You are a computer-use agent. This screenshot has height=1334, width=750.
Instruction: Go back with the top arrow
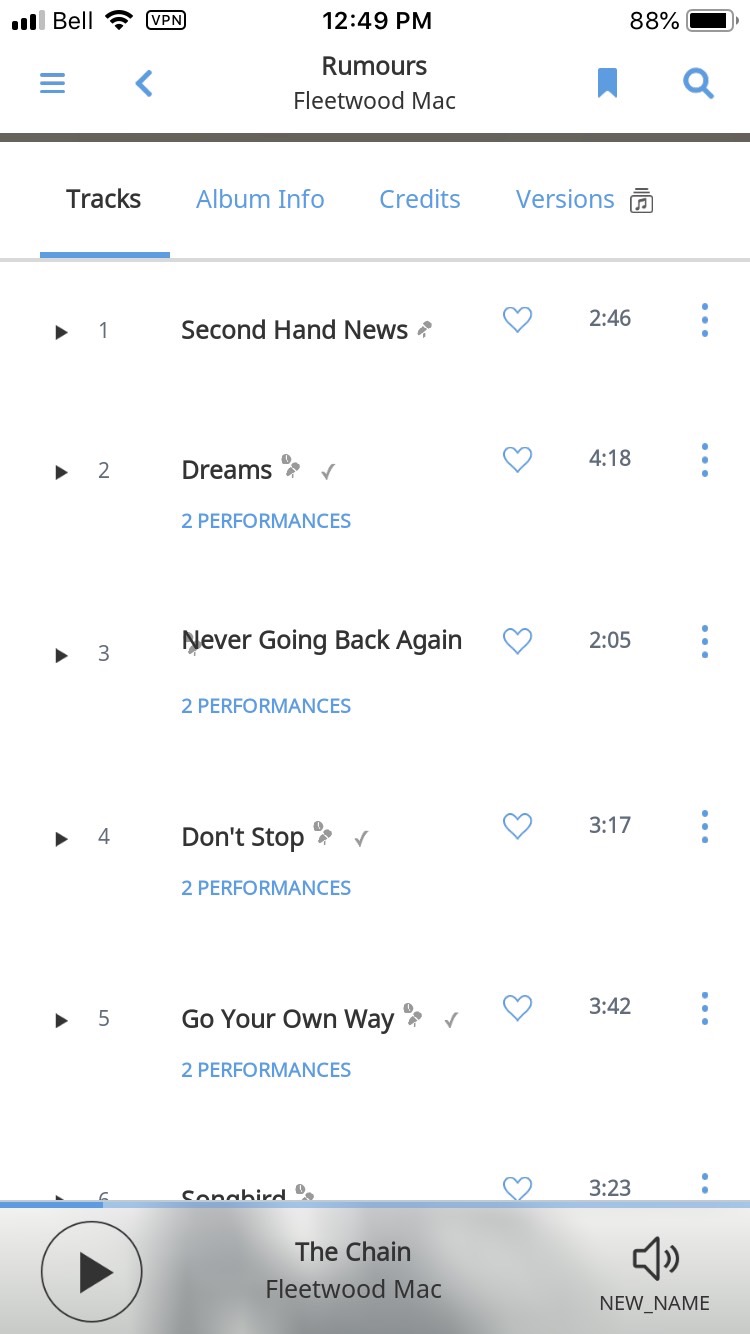pos(144,83)
